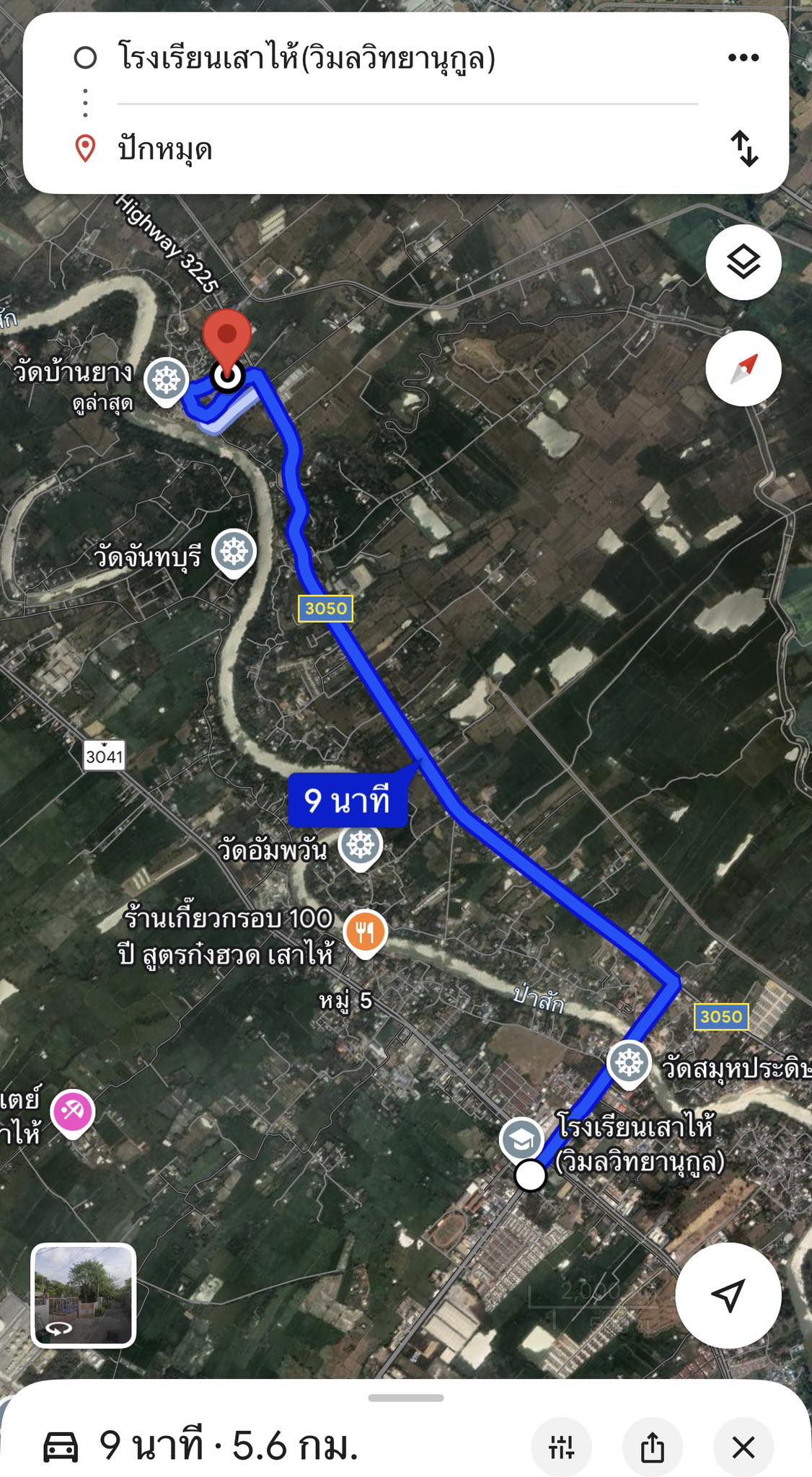Open the three-dot overflow menu
Screen dimensions: 812x1477
743,58
